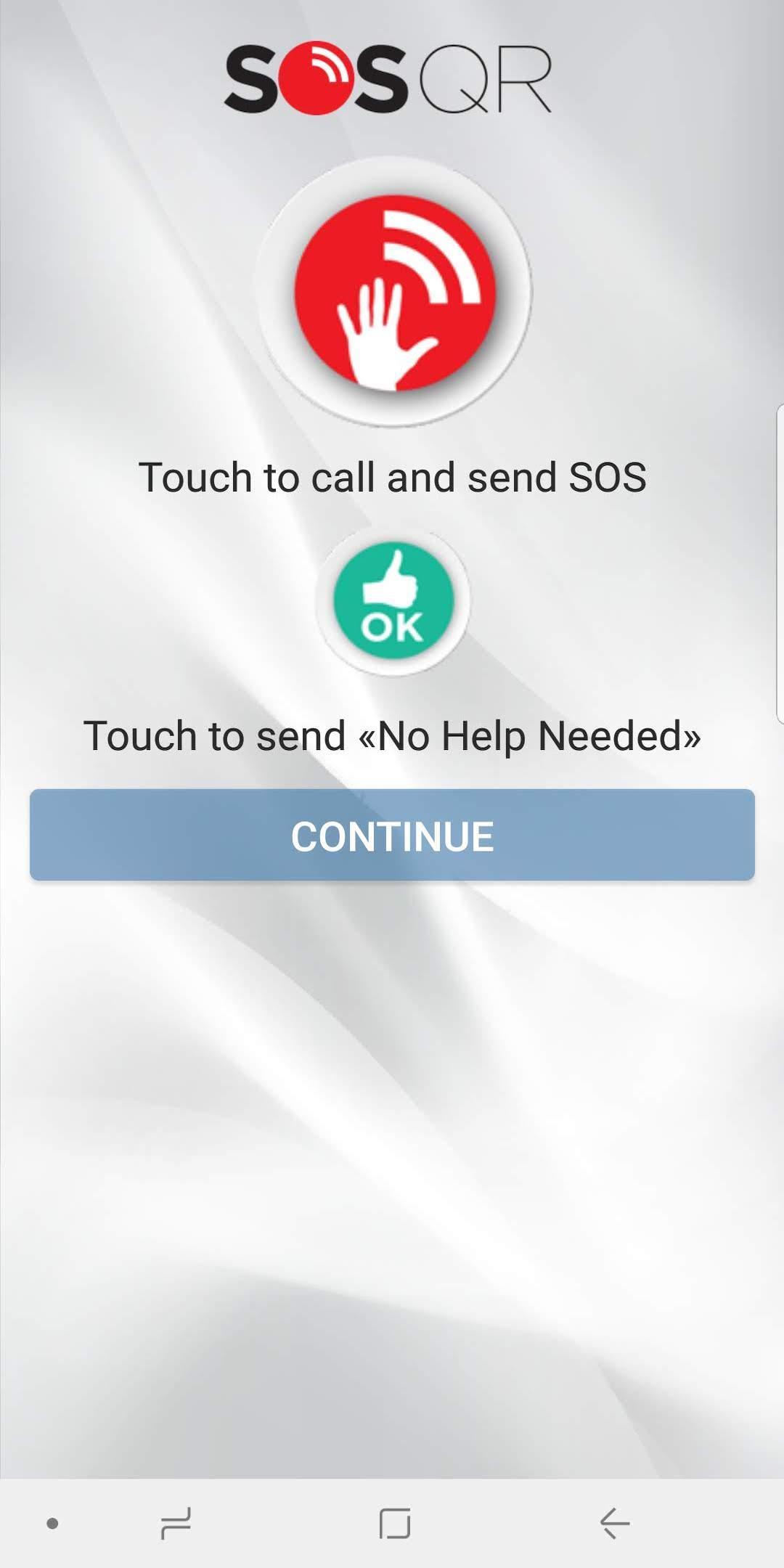Tap the home button in navigation bar

pos(394,1523)
